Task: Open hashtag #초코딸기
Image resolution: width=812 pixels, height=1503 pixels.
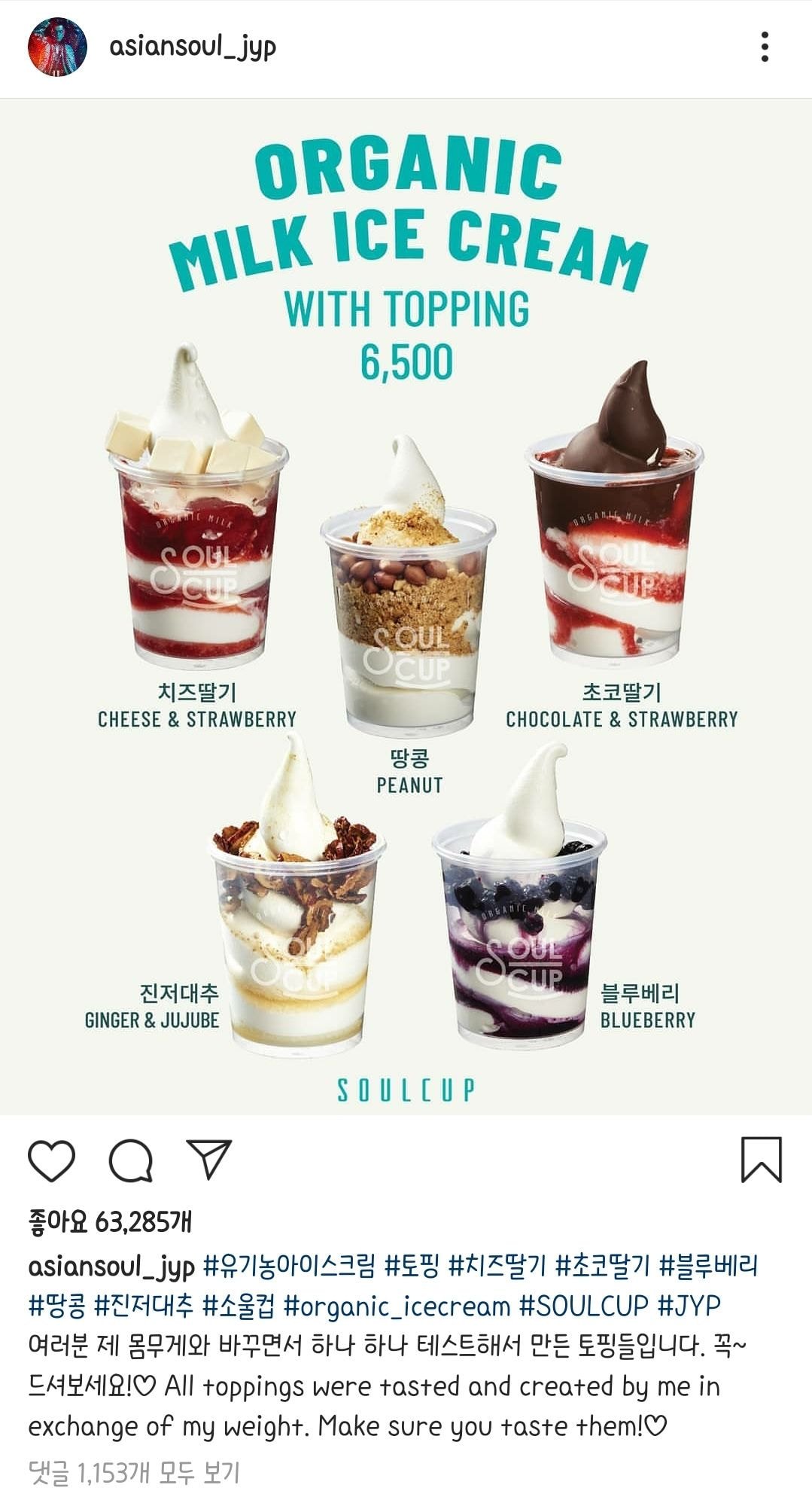Action: [x=603, y=1265]
